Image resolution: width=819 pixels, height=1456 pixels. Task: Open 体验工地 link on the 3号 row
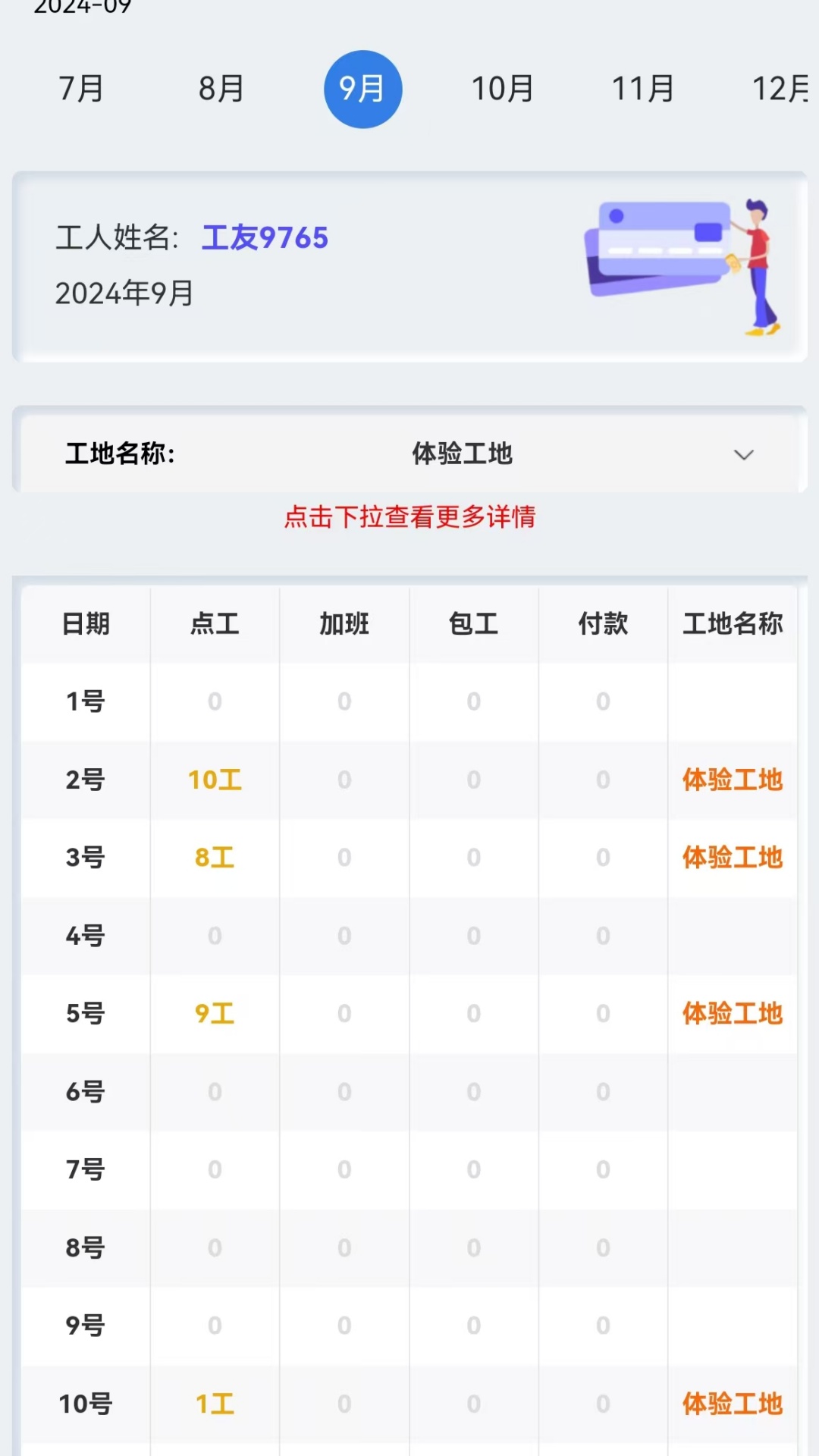(x=732, y=857)
